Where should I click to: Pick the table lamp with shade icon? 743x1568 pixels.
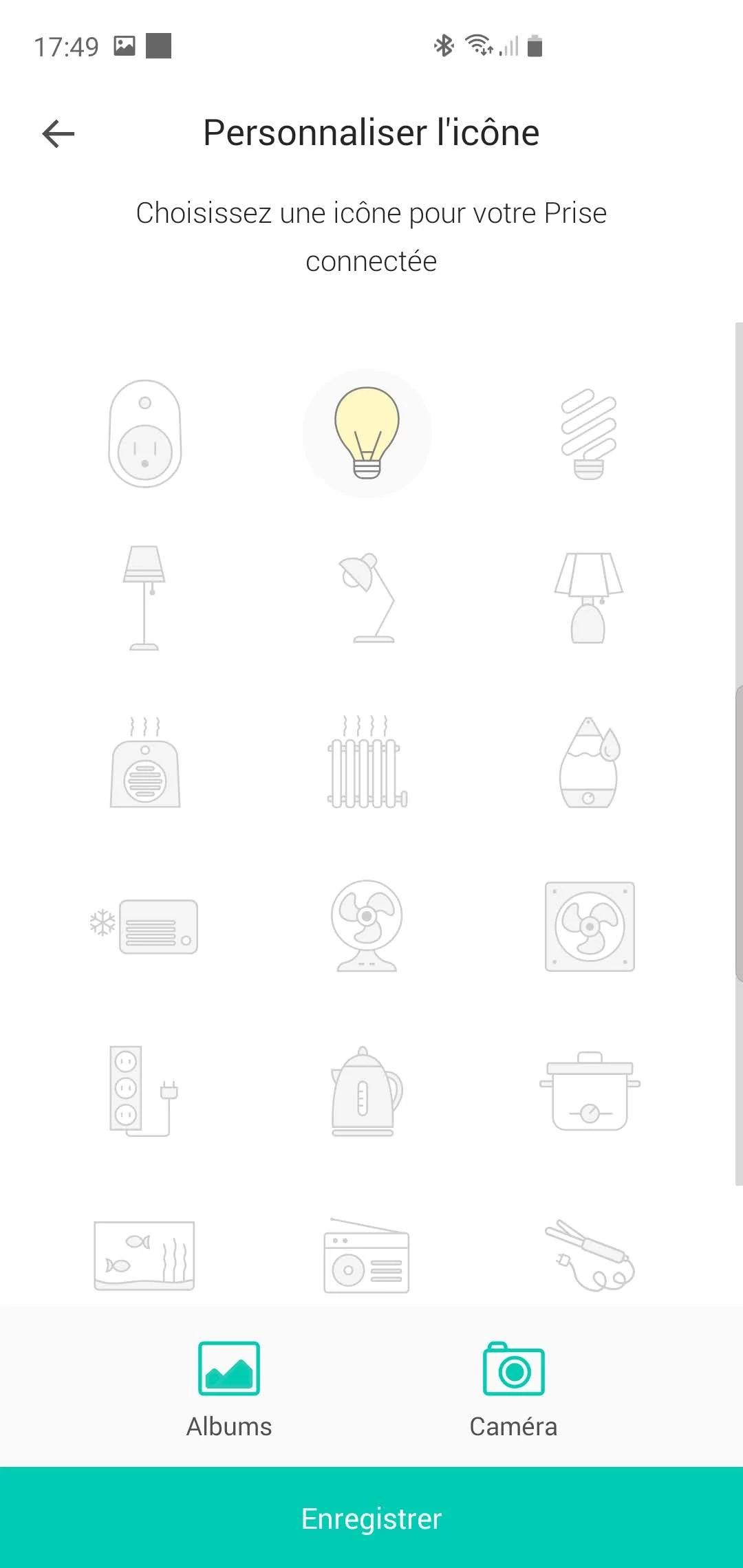point(589,598)
